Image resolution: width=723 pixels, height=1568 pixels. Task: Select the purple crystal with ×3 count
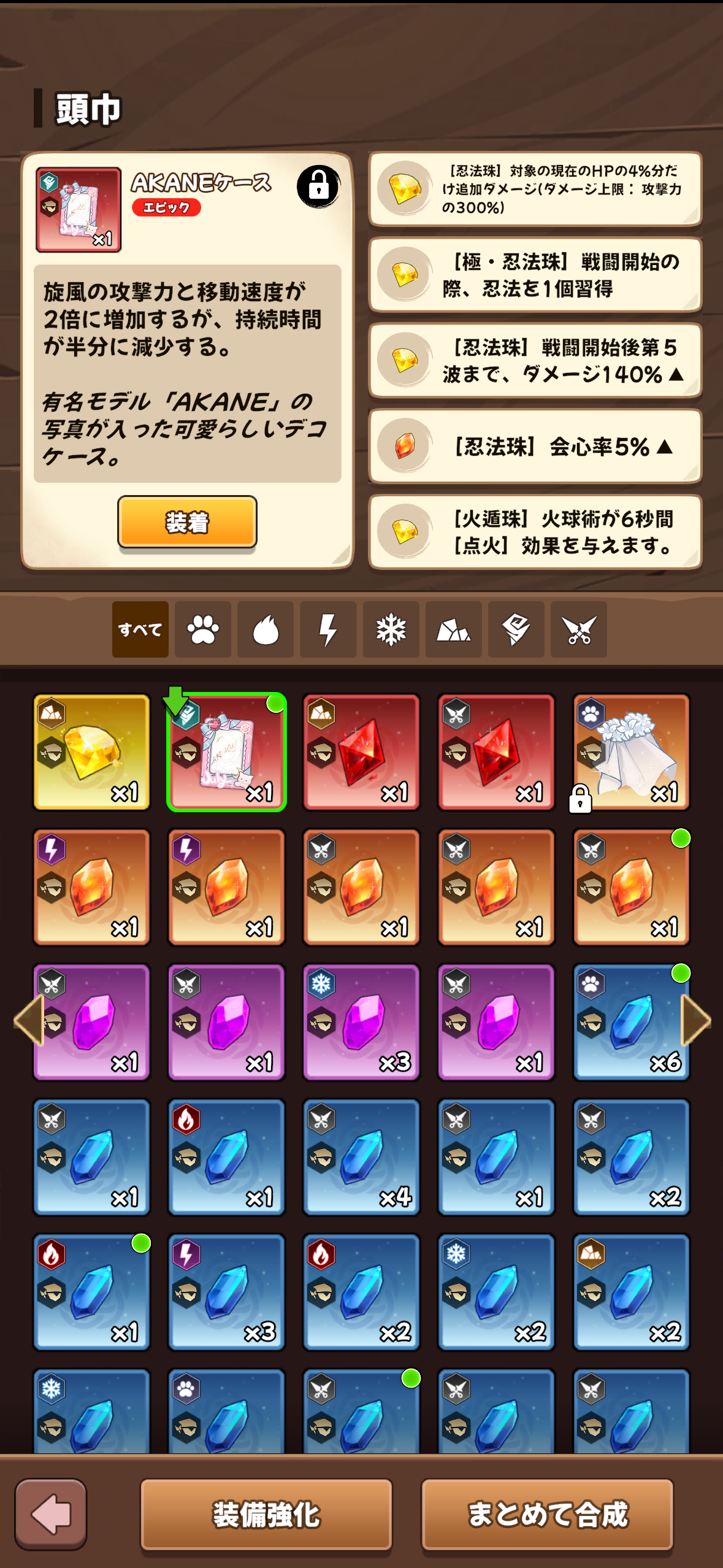(361, 1022)
